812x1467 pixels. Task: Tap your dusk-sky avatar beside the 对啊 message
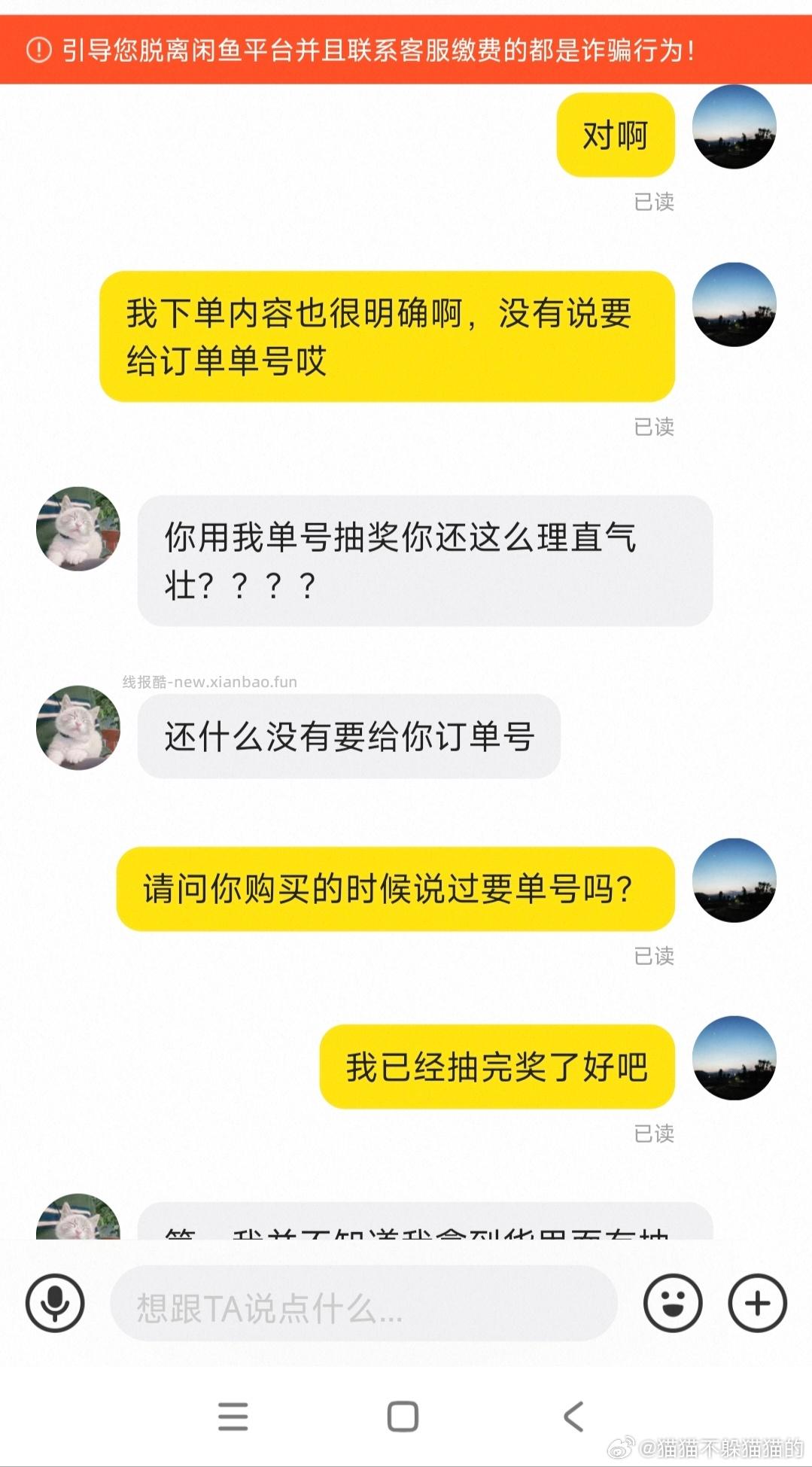click(x=734, y=132)
